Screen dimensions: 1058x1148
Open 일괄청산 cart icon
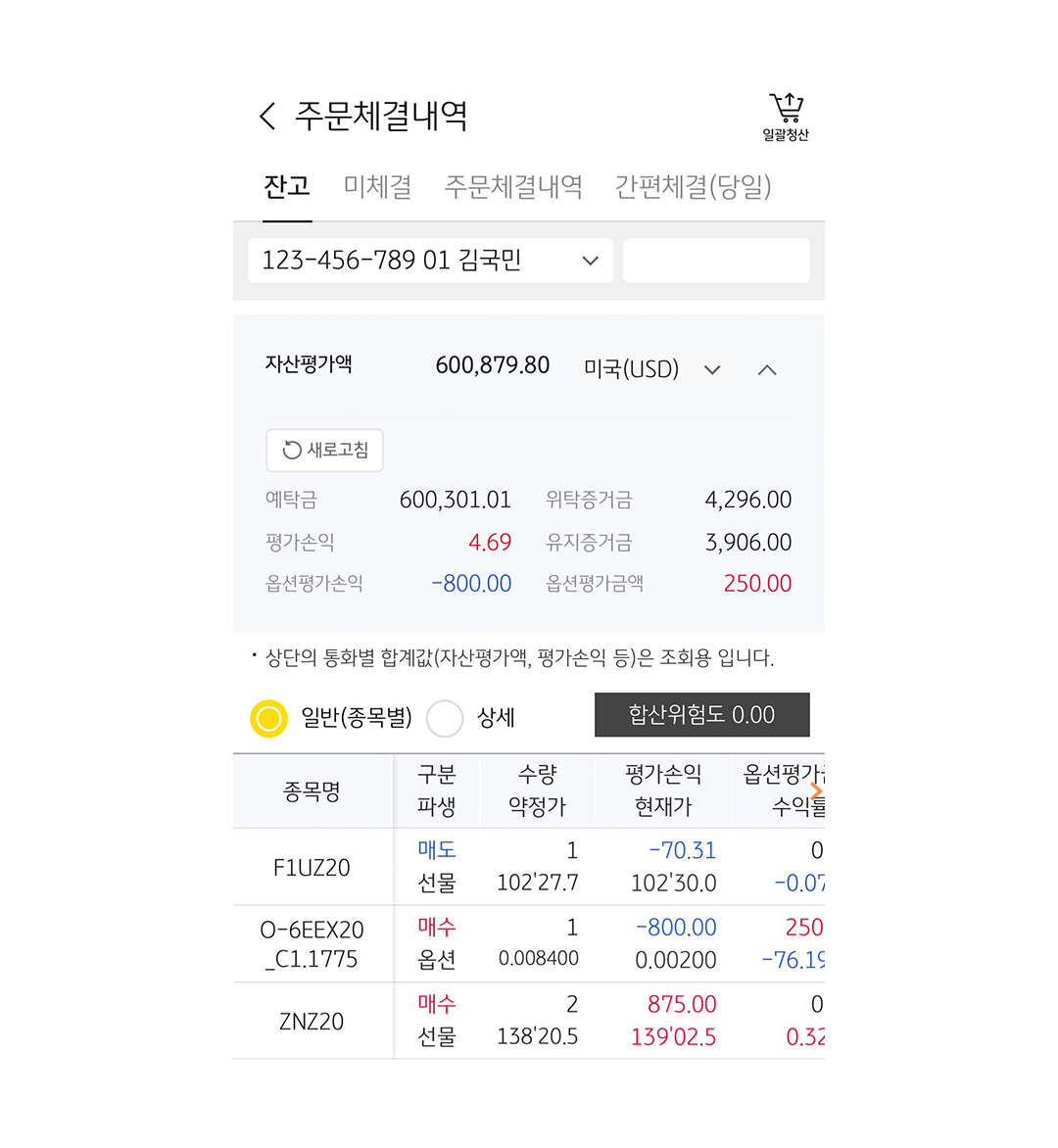point(786,117)
